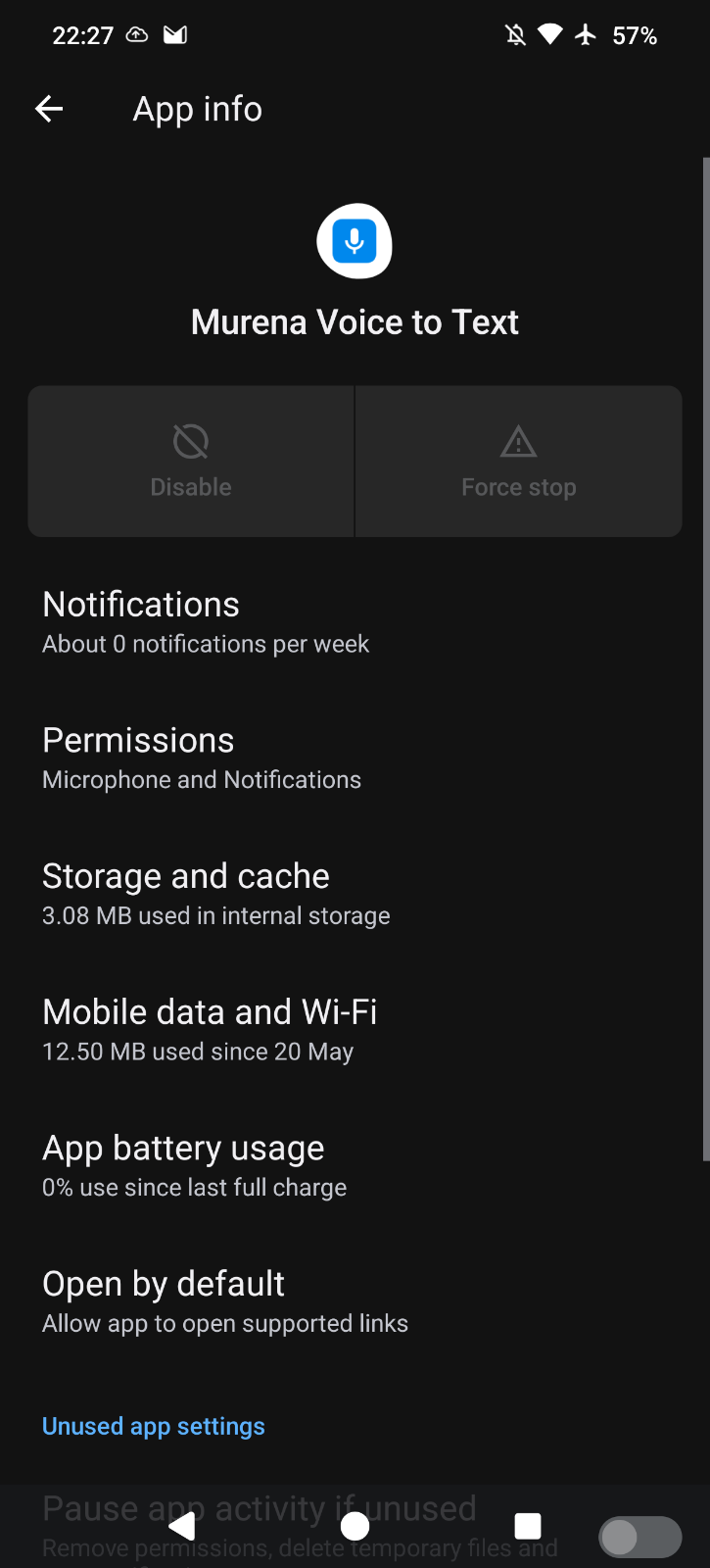Open the Permissions row

(x=355, y=759)
